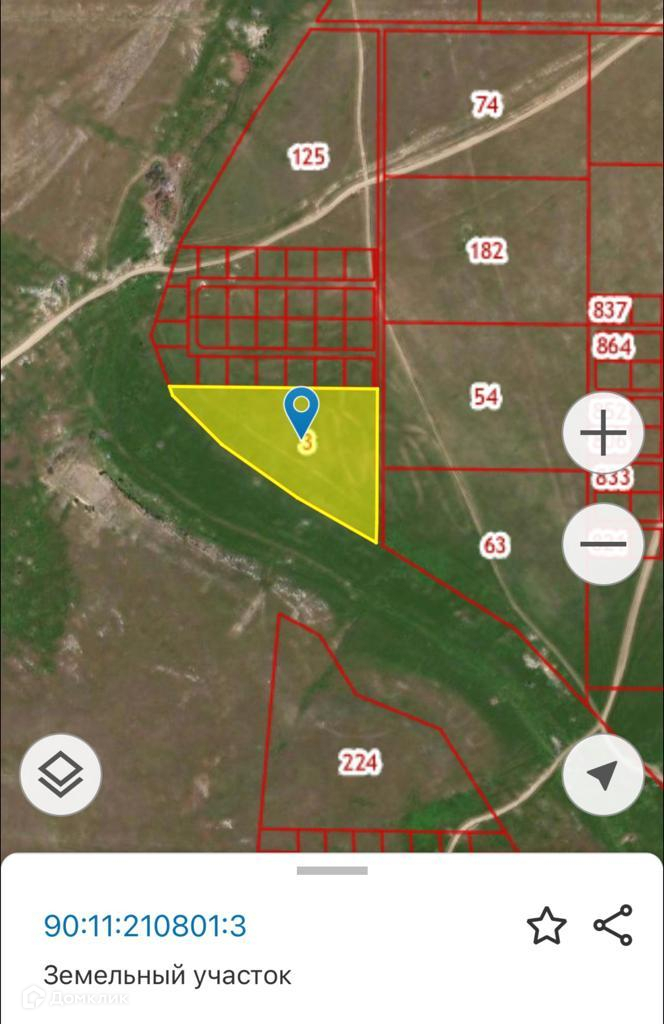The image size is (664, 1024).
Task: Share this land parcel
Action: pyautogui.click(x=613, y=925)
